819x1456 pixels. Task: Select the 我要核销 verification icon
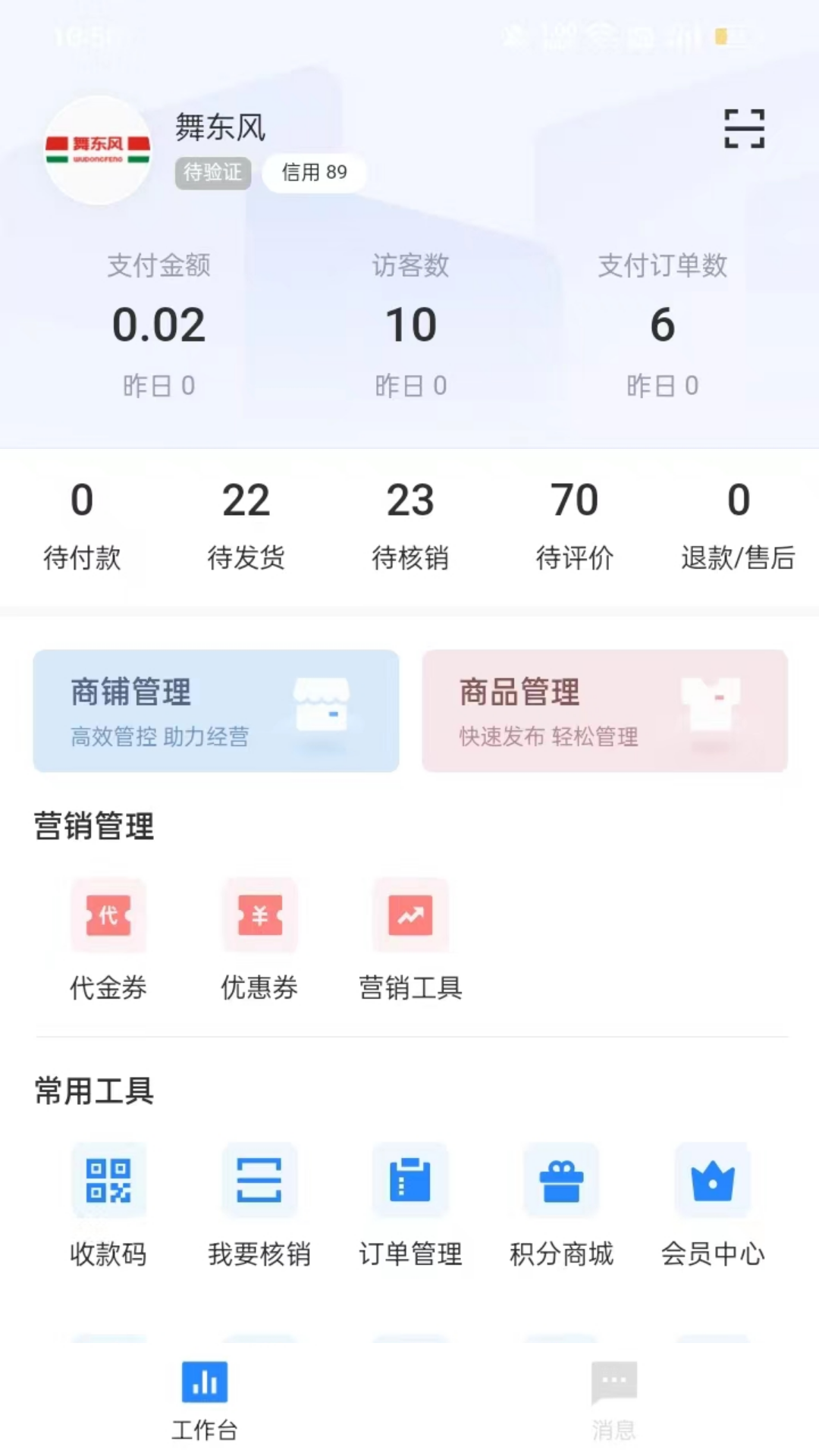[259, 1206]
